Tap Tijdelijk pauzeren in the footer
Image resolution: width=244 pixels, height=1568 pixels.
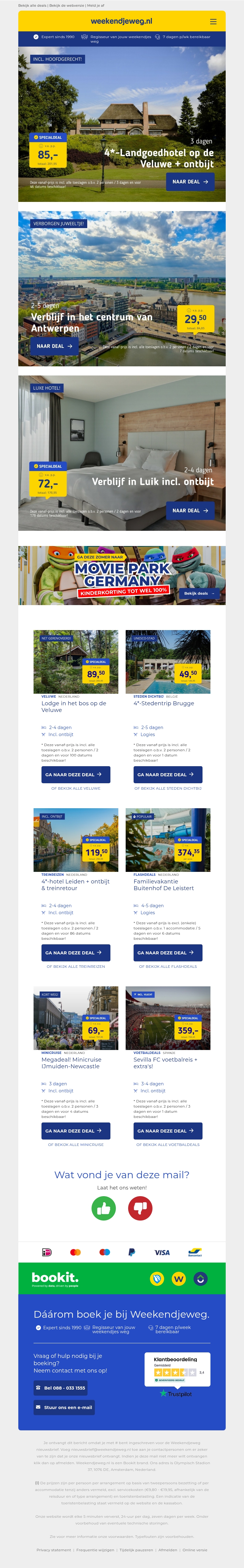tap(136, 1550)
